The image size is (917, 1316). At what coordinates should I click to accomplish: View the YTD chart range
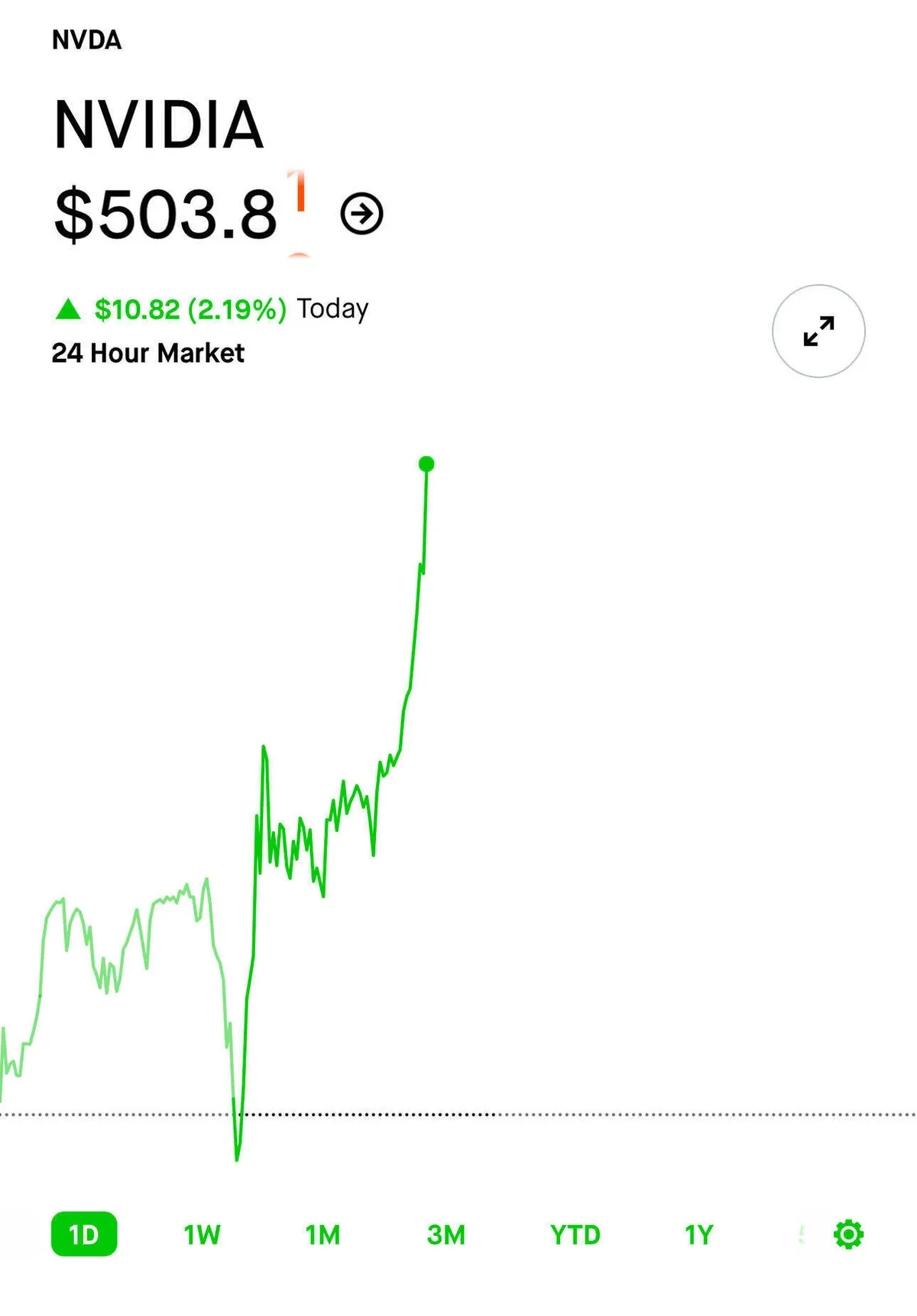point(575,1235)
